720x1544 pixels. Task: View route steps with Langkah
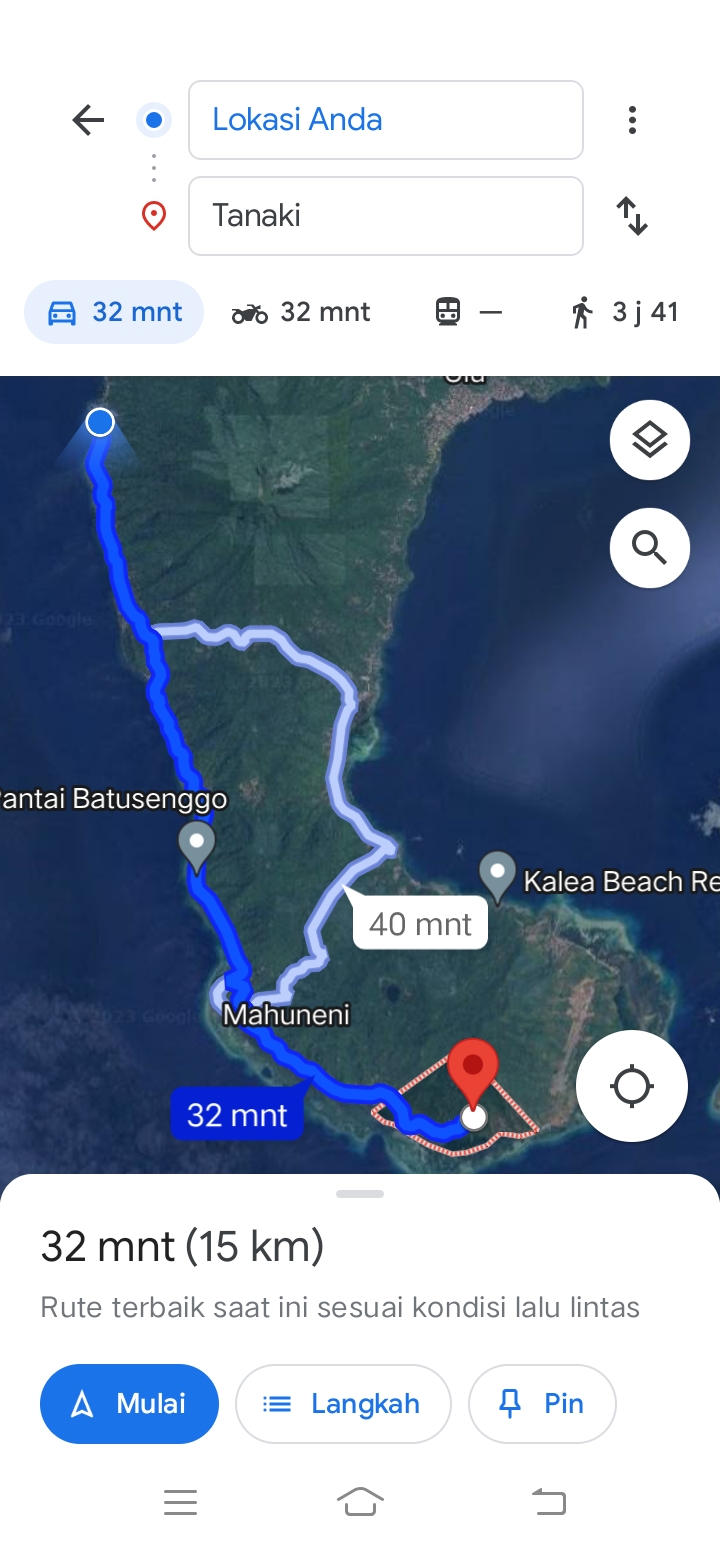pos(343,1404)
